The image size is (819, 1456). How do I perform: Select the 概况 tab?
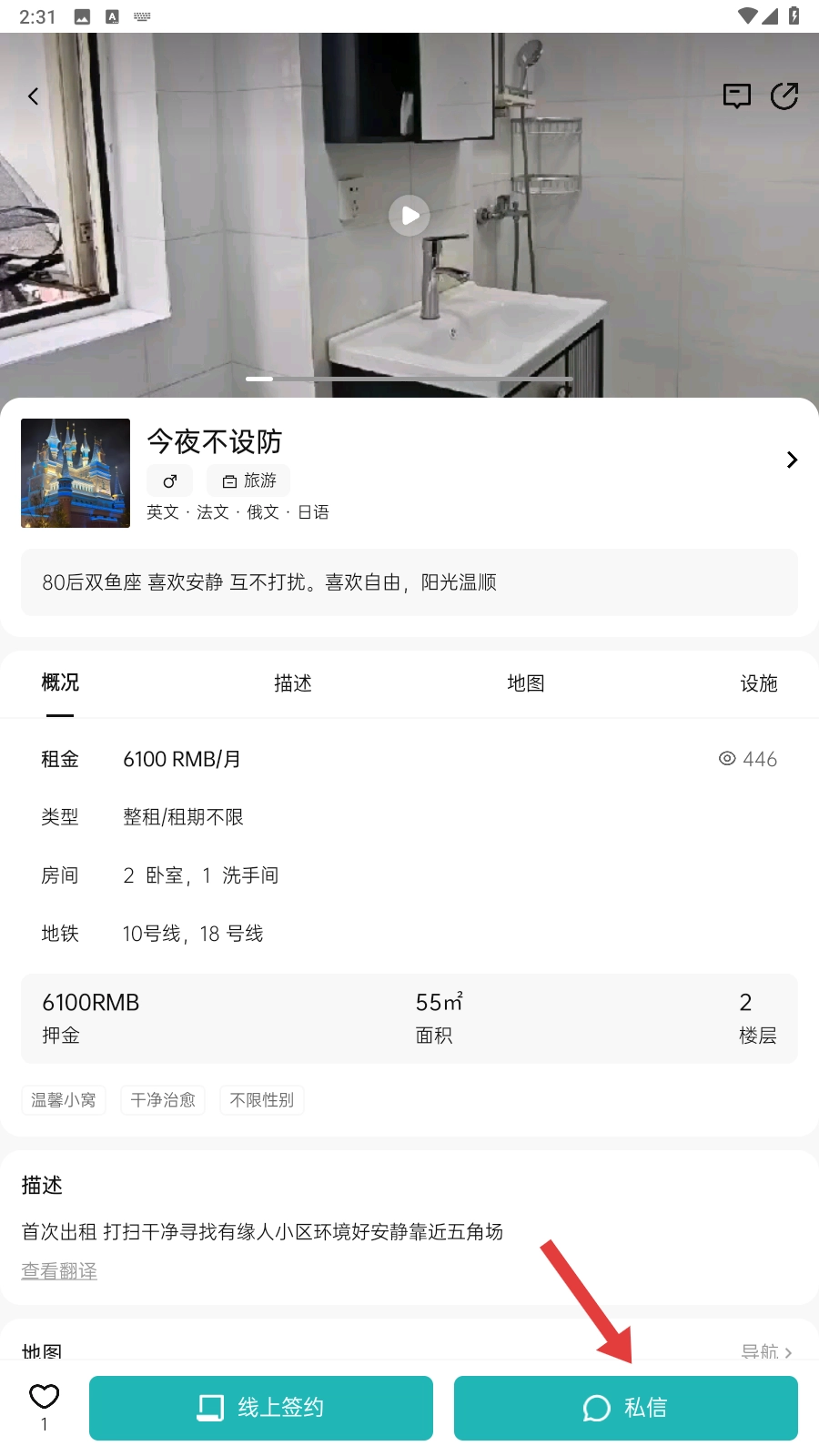coord(60,683)
